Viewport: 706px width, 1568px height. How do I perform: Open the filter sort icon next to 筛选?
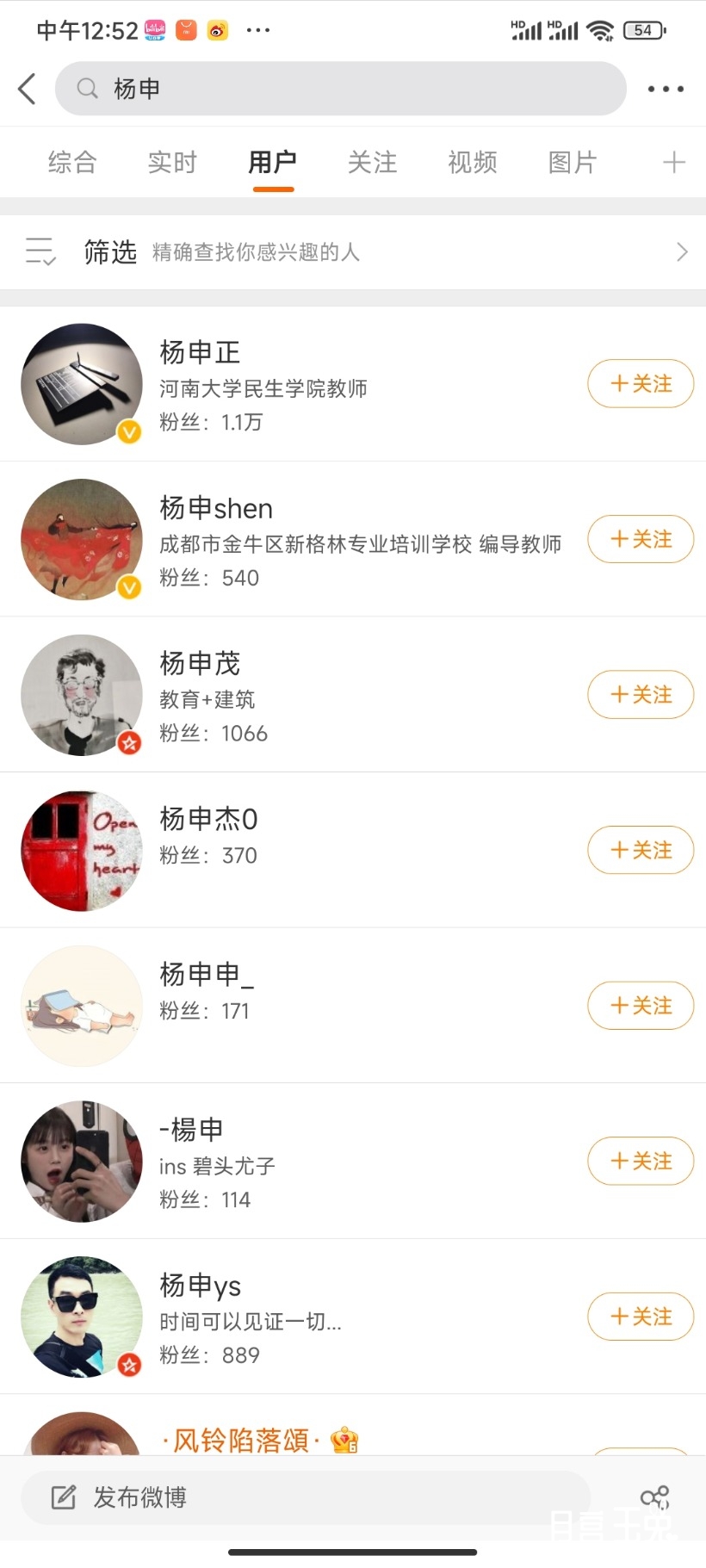click(39, 251)
